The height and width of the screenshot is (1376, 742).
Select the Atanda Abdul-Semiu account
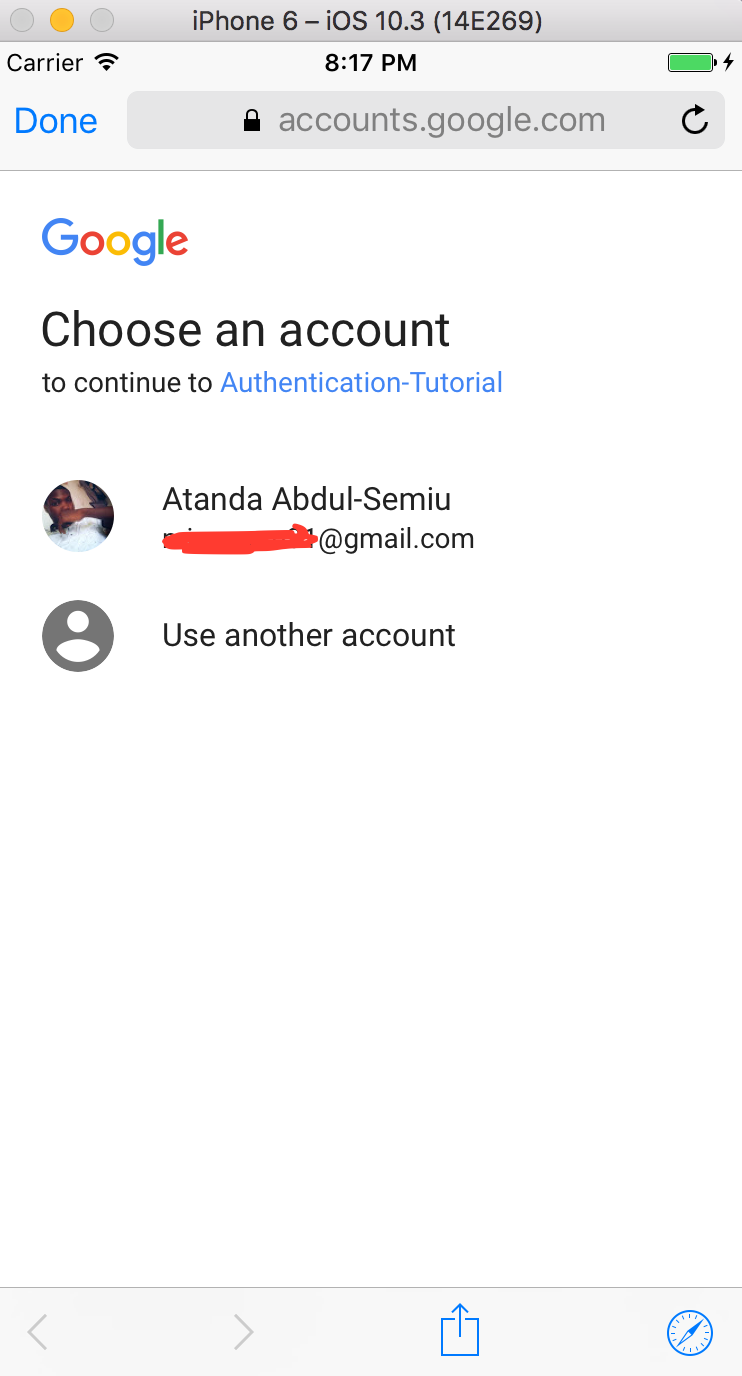[306, 518]
